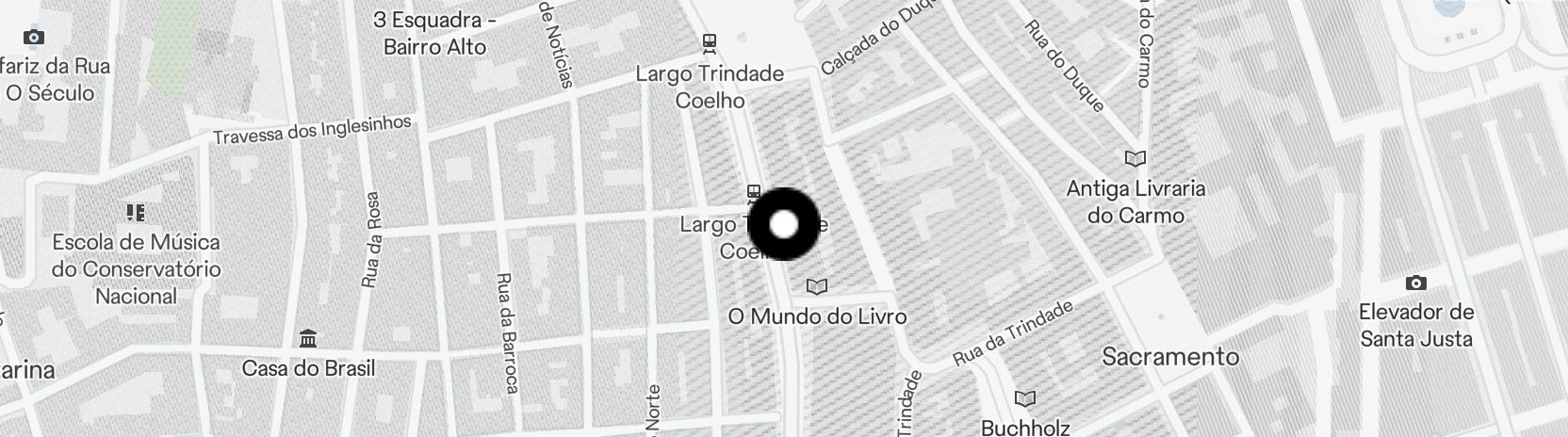Tap the black location pin marker

[784, 224]
